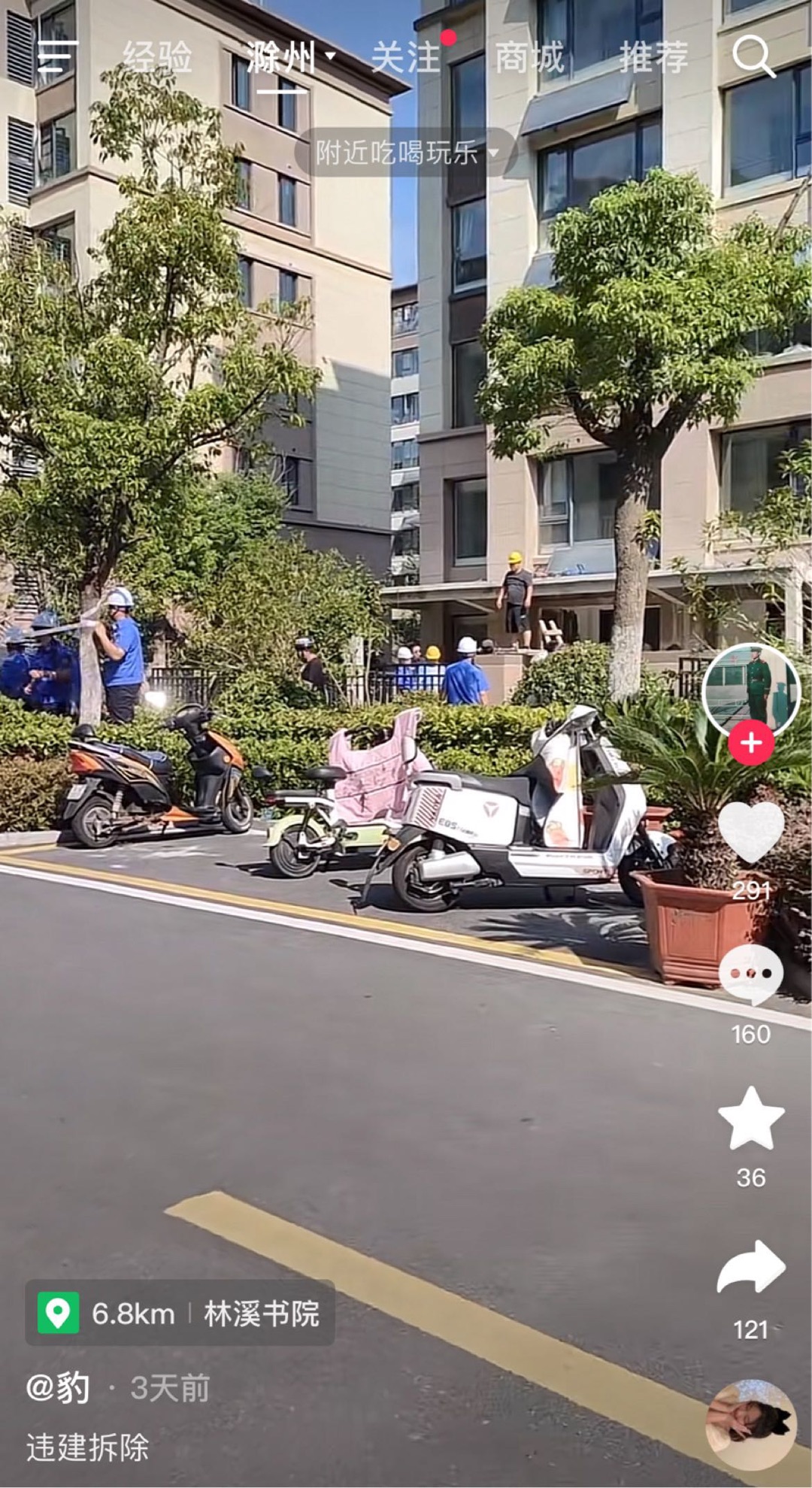Viewport: 812px width, 1488px height.
Task: Share this video with the arrow
Action: pyautogui.click(x=751, y=1266)
